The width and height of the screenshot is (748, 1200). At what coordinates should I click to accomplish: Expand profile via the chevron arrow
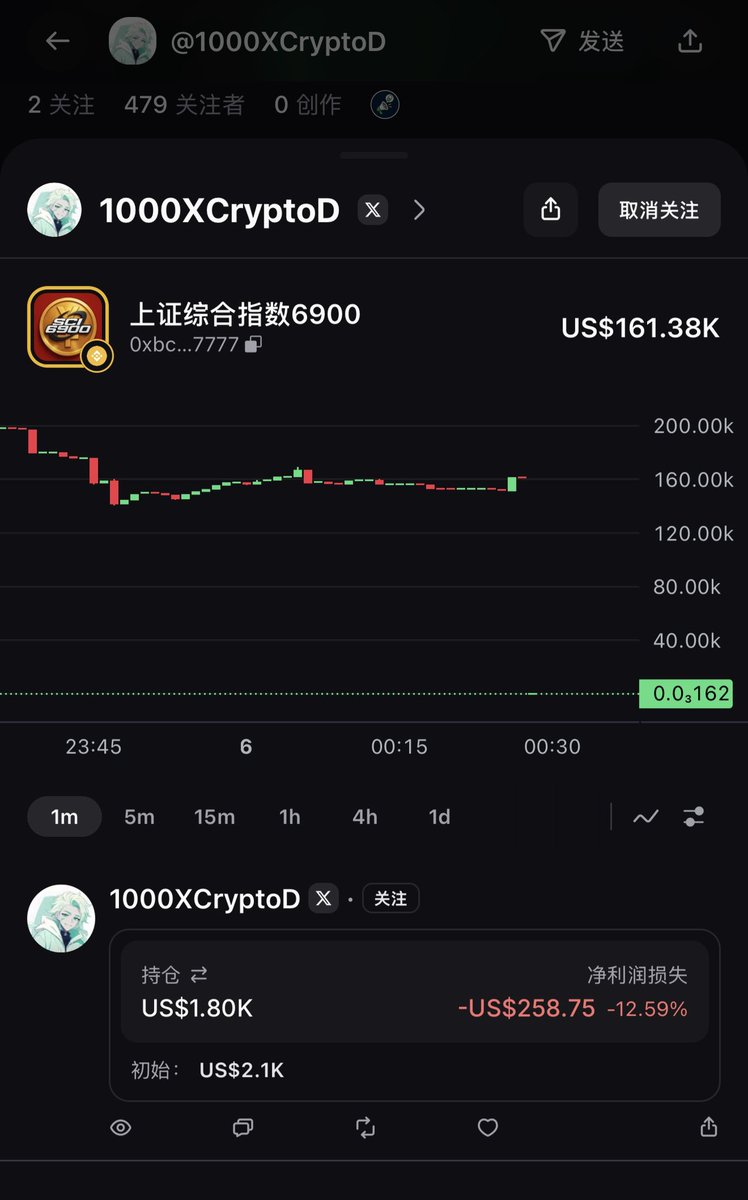(x=419, y=210)
